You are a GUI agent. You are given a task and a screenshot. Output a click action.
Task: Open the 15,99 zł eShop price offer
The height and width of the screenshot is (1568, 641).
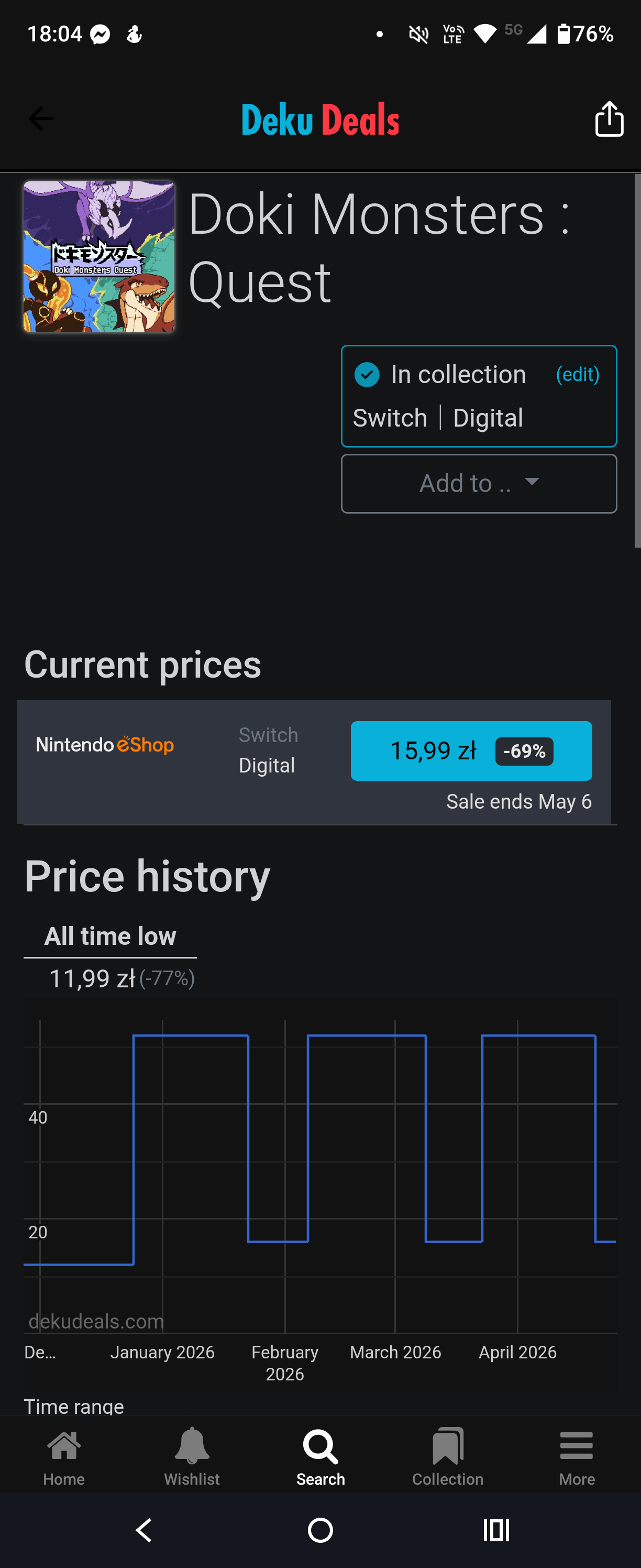click(x=471, y=750)
